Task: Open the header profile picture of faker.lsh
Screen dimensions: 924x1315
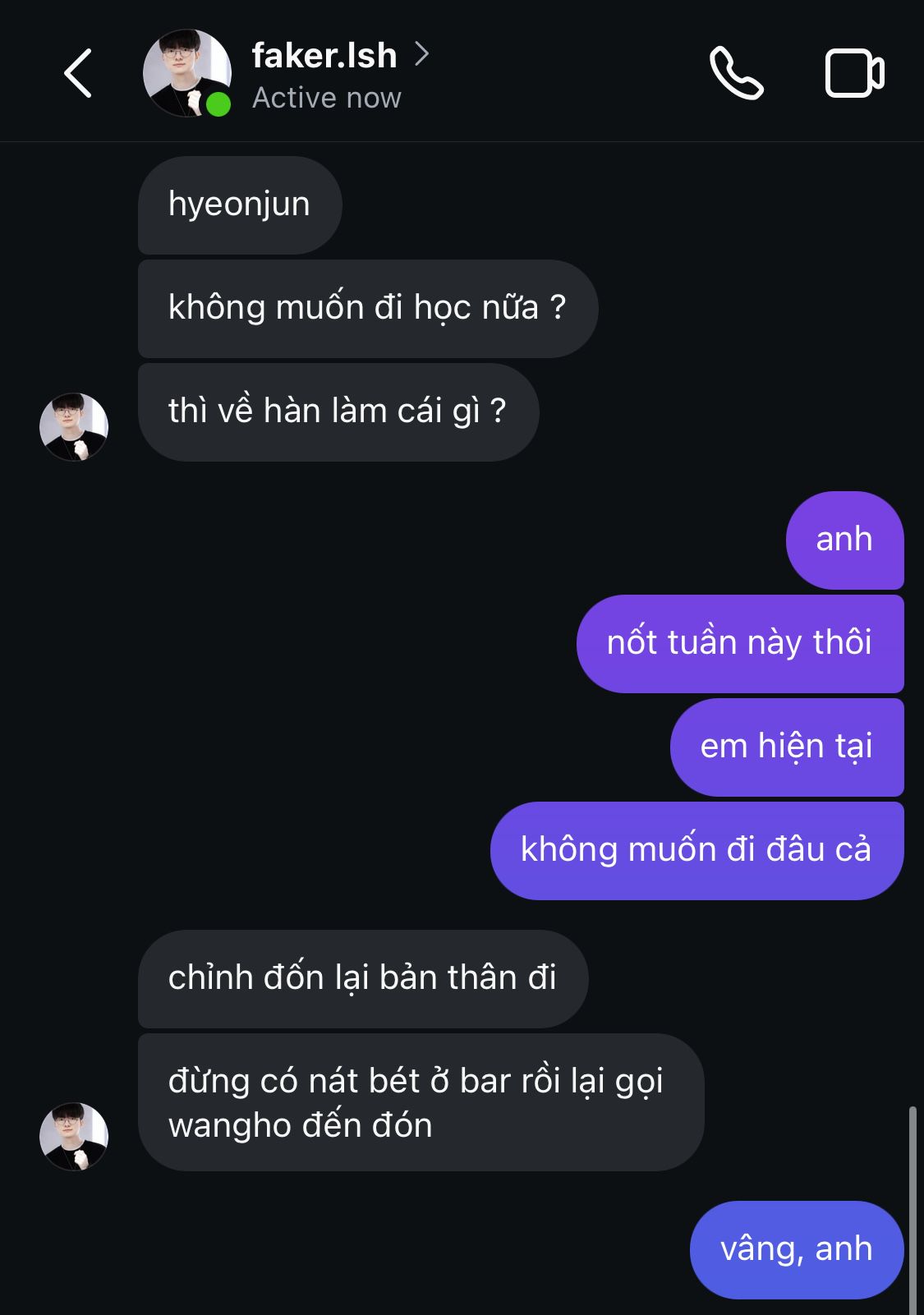Action: [186, 74]
